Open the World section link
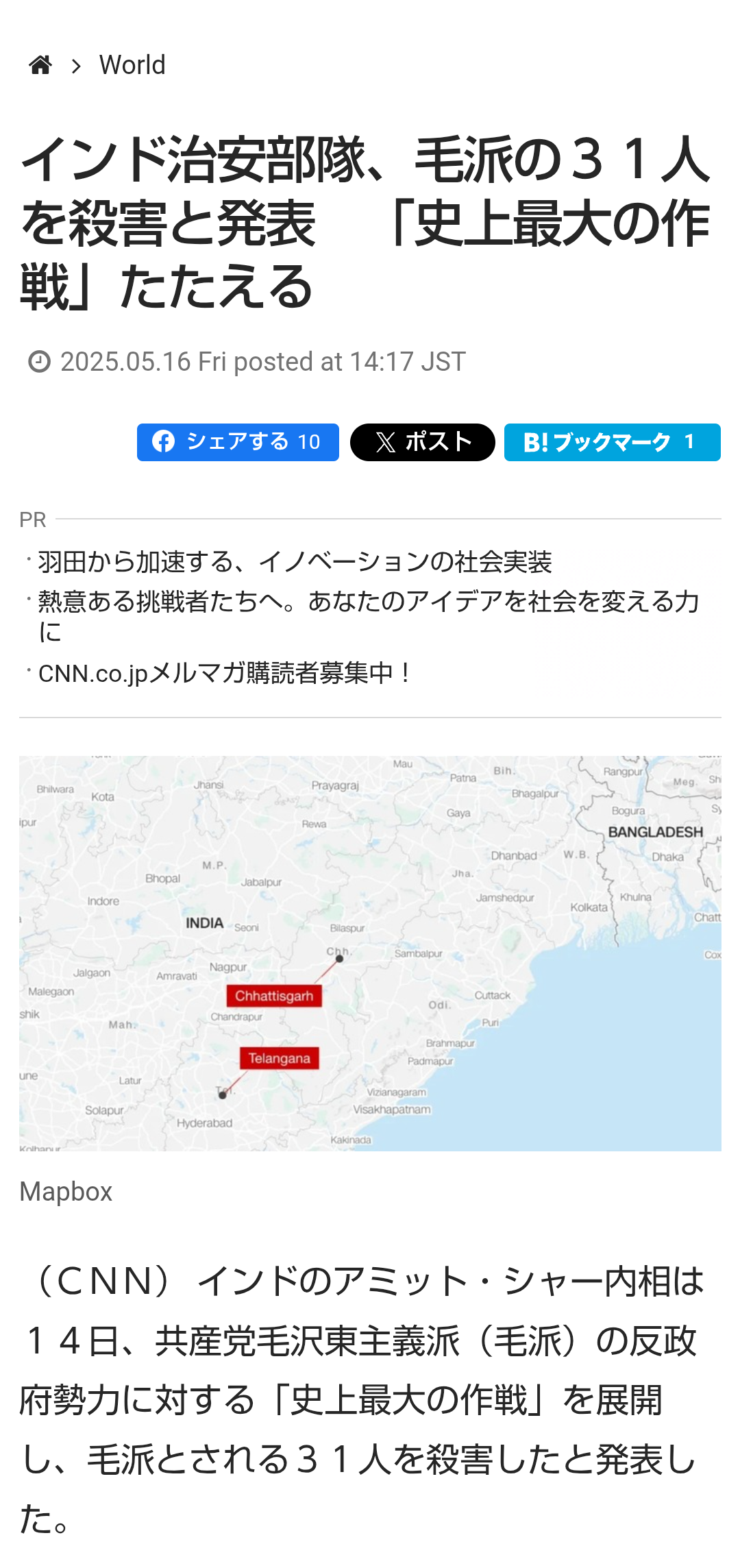Viewport: 740px width, 1568px height. pos(132,65)
